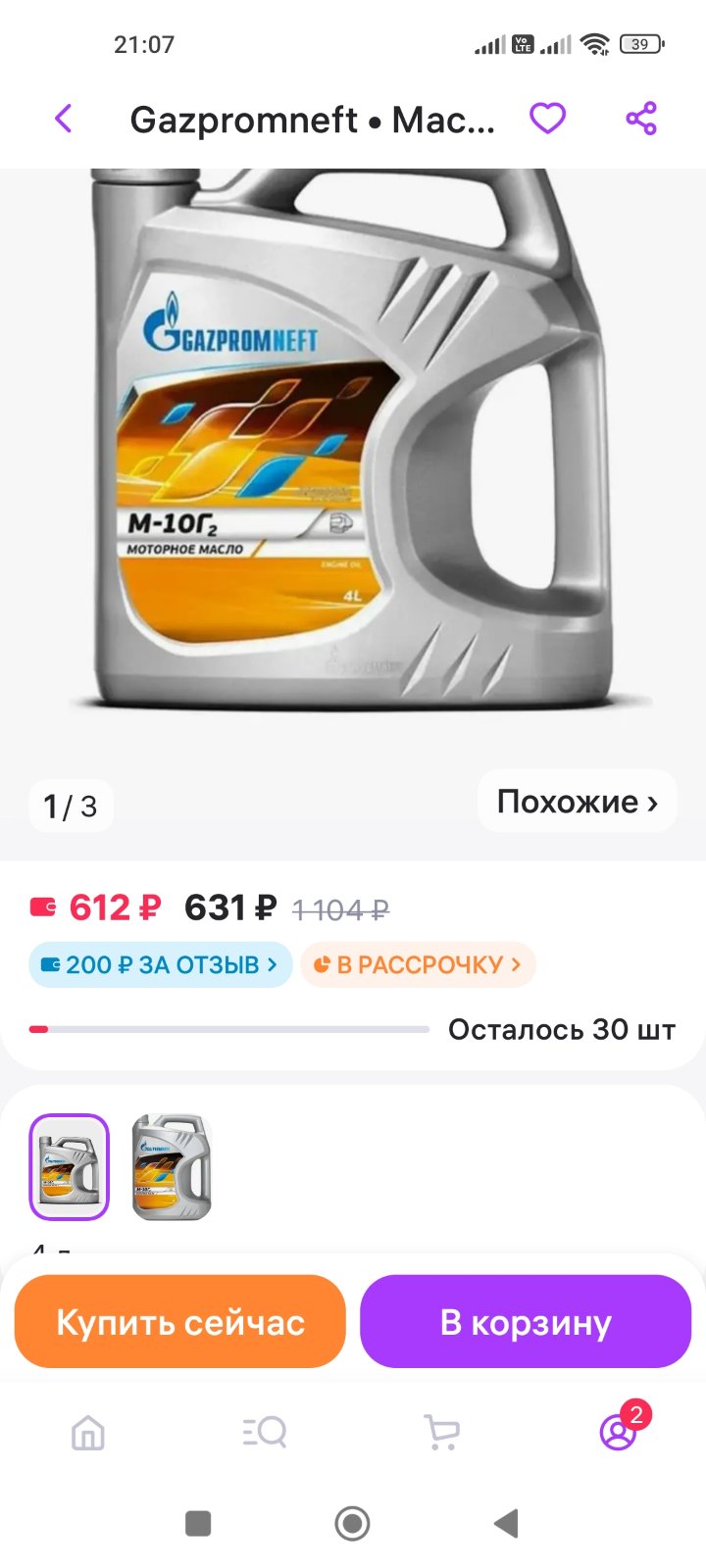Go to the home tab
The height and width of the screenshot is (1568, 706).
coord(88,1433)
